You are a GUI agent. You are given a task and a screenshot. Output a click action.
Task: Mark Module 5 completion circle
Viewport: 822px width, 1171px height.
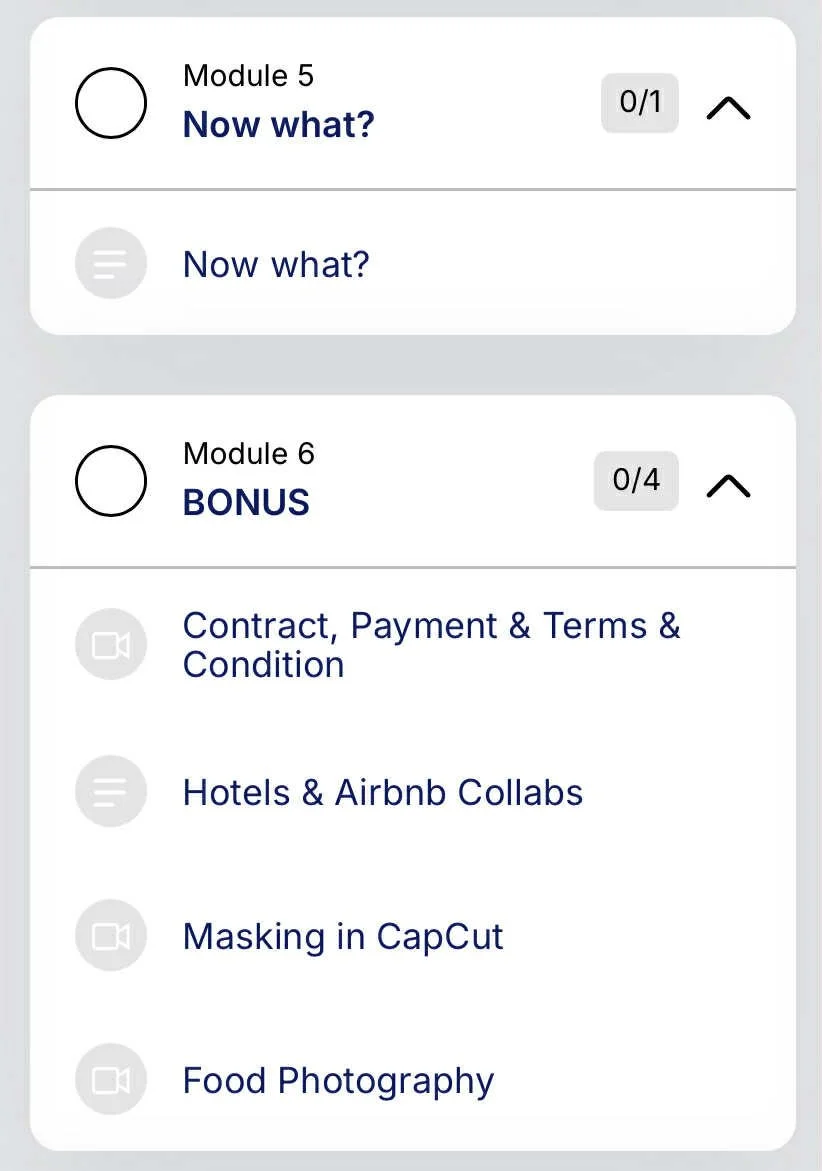point(110,103)
